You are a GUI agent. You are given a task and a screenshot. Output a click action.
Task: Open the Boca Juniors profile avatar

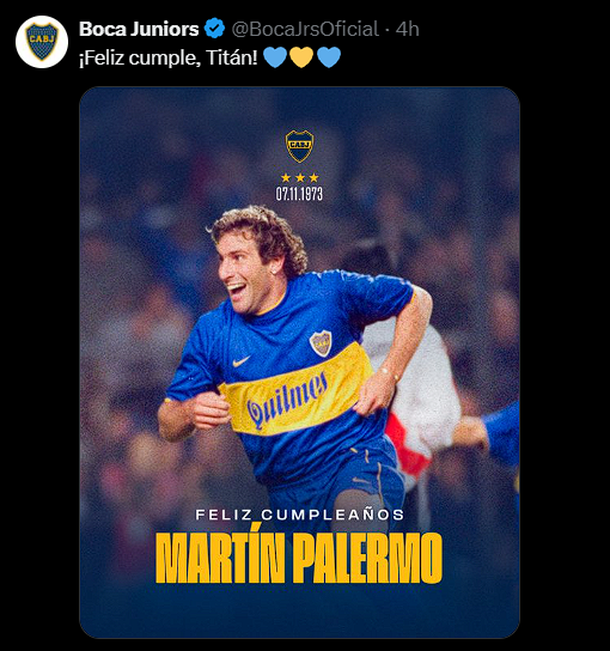point(41,41)
